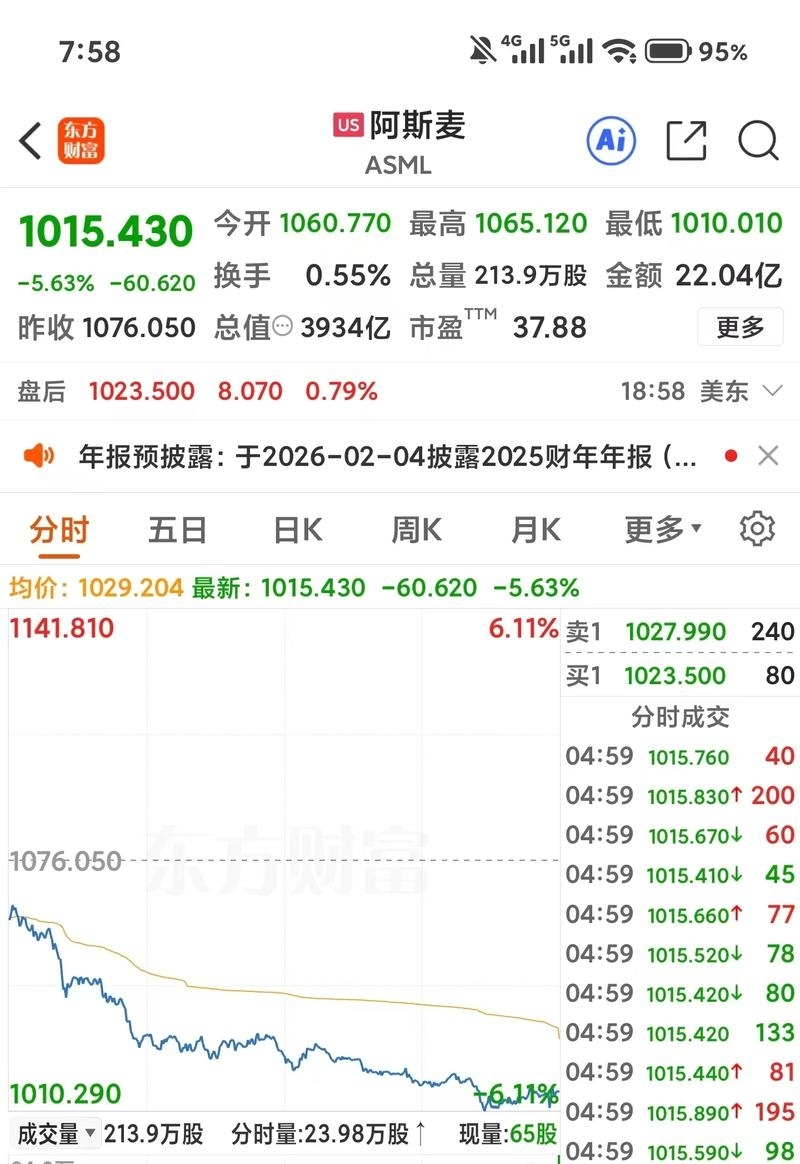Tap the back arrow to leave ASML page
The width and height of the screenshot is (800, 1164).
point(28,141)
